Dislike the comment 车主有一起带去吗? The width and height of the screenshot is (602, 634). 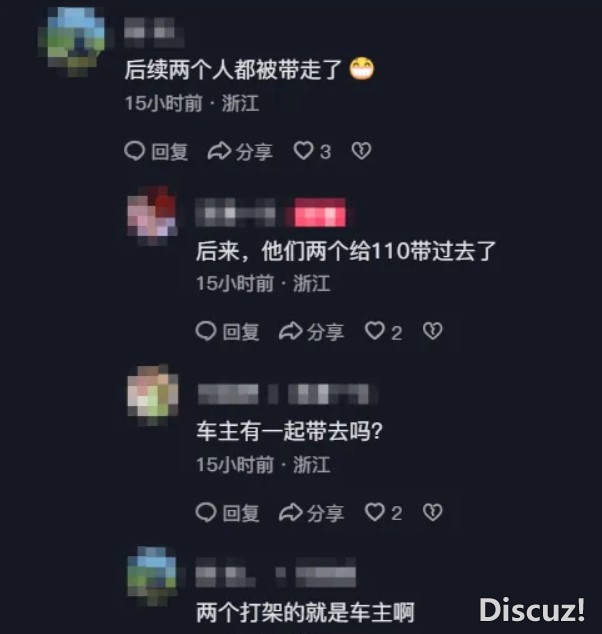click(432, 512)
